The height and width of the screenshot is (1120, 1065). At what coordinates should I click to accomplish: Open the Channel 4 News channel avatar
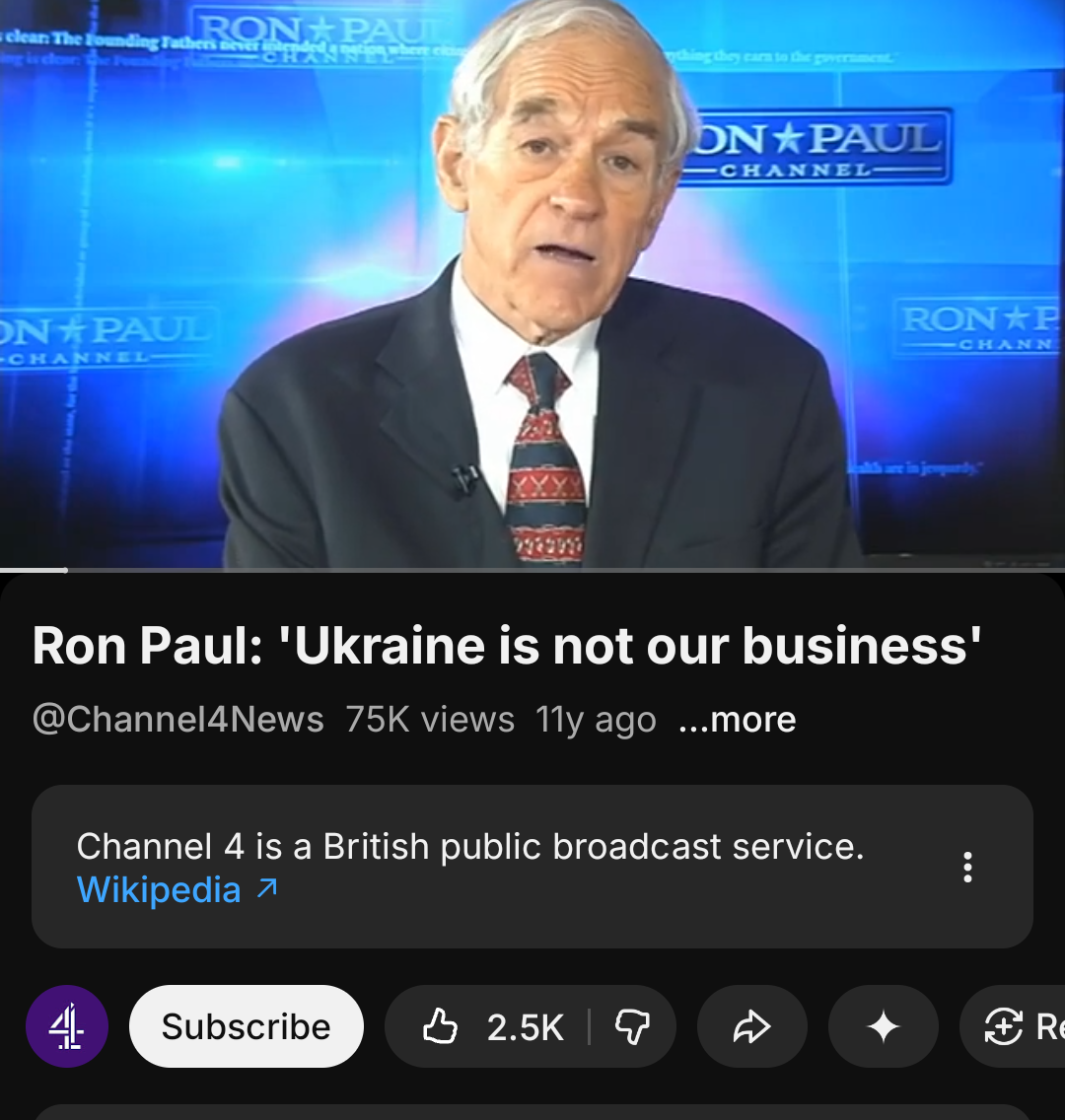coord(67,1026)
